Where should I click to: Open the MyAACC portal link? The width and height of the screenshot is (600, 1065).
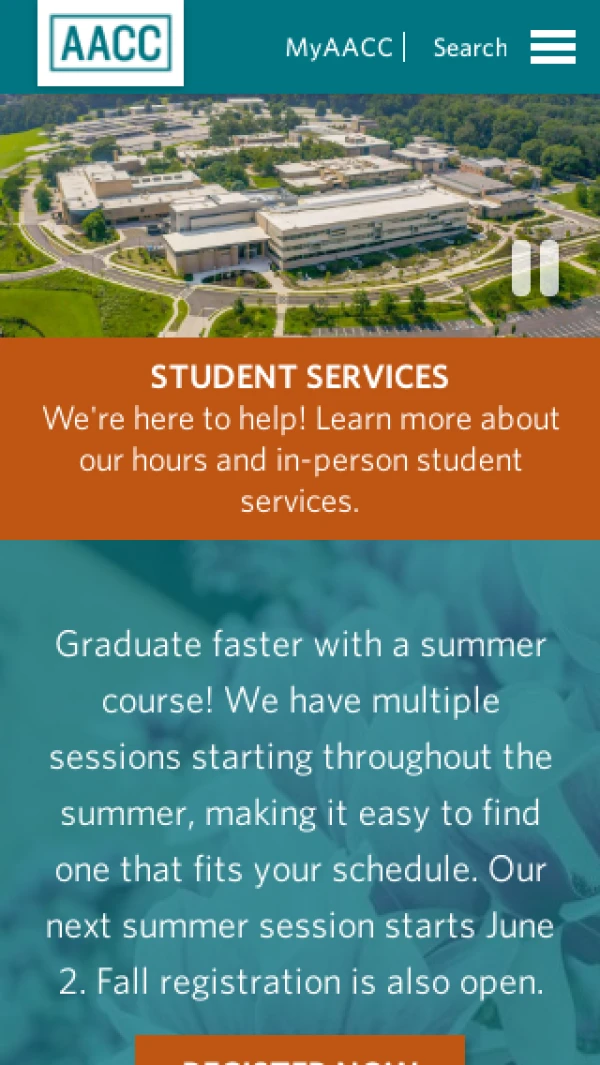point(339,48)
